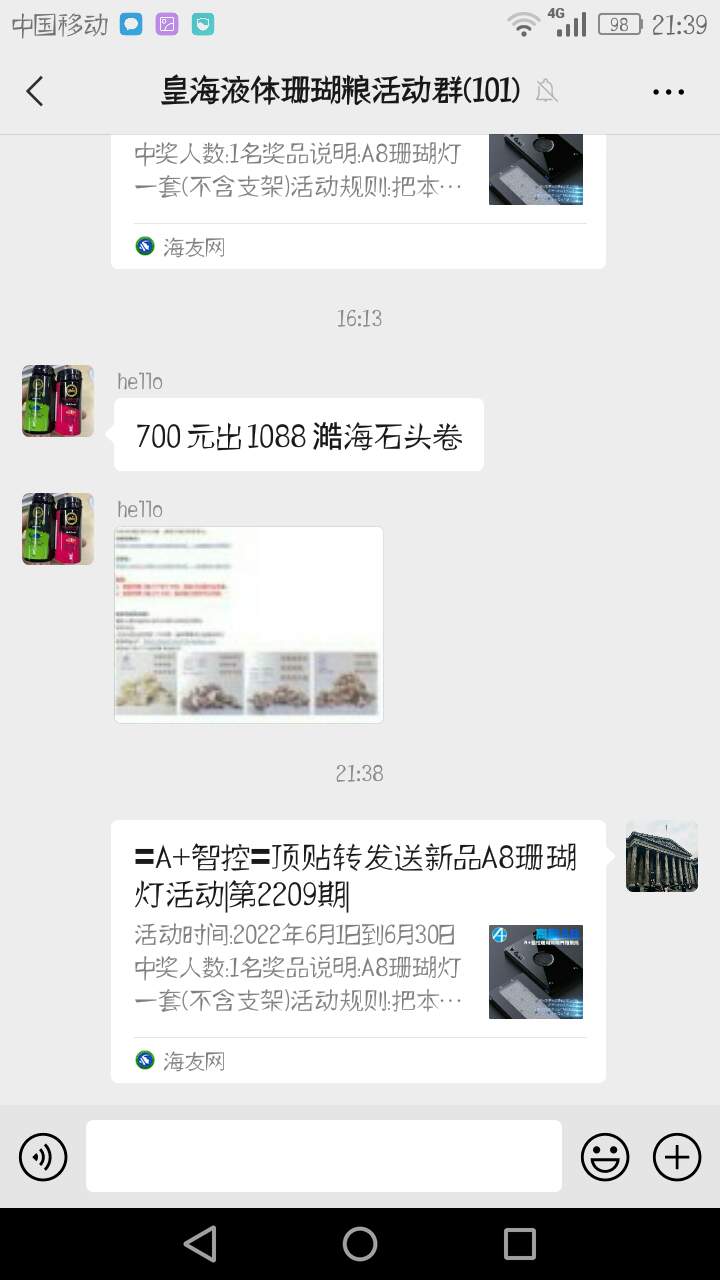The image size is (720, 1280).
Task: Open the group chat options menu
Action: 668,92
